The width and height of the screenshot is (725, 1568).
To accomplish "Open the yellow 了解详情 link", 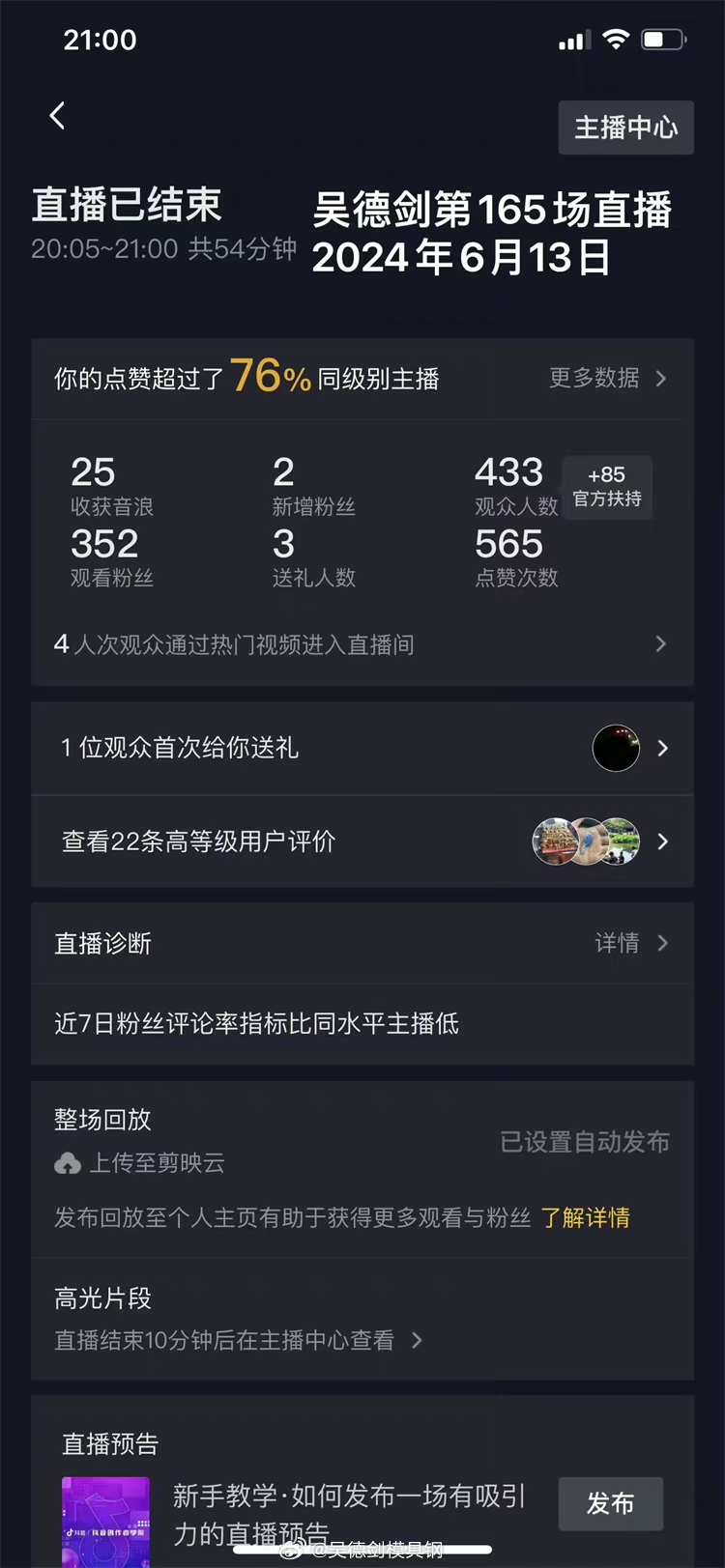I will tap(587, 1218).
